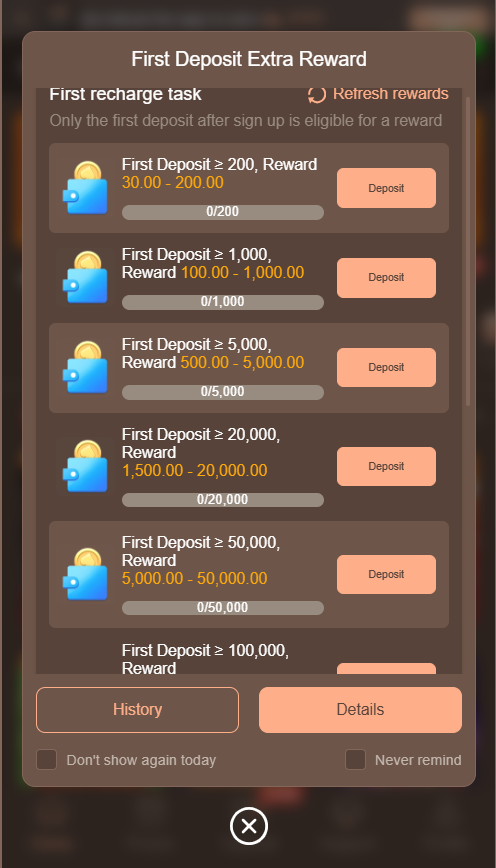Image resolution: width=496 pixels, height=868 pixels.
Task: Check Don't show again today
Action: 46,760
